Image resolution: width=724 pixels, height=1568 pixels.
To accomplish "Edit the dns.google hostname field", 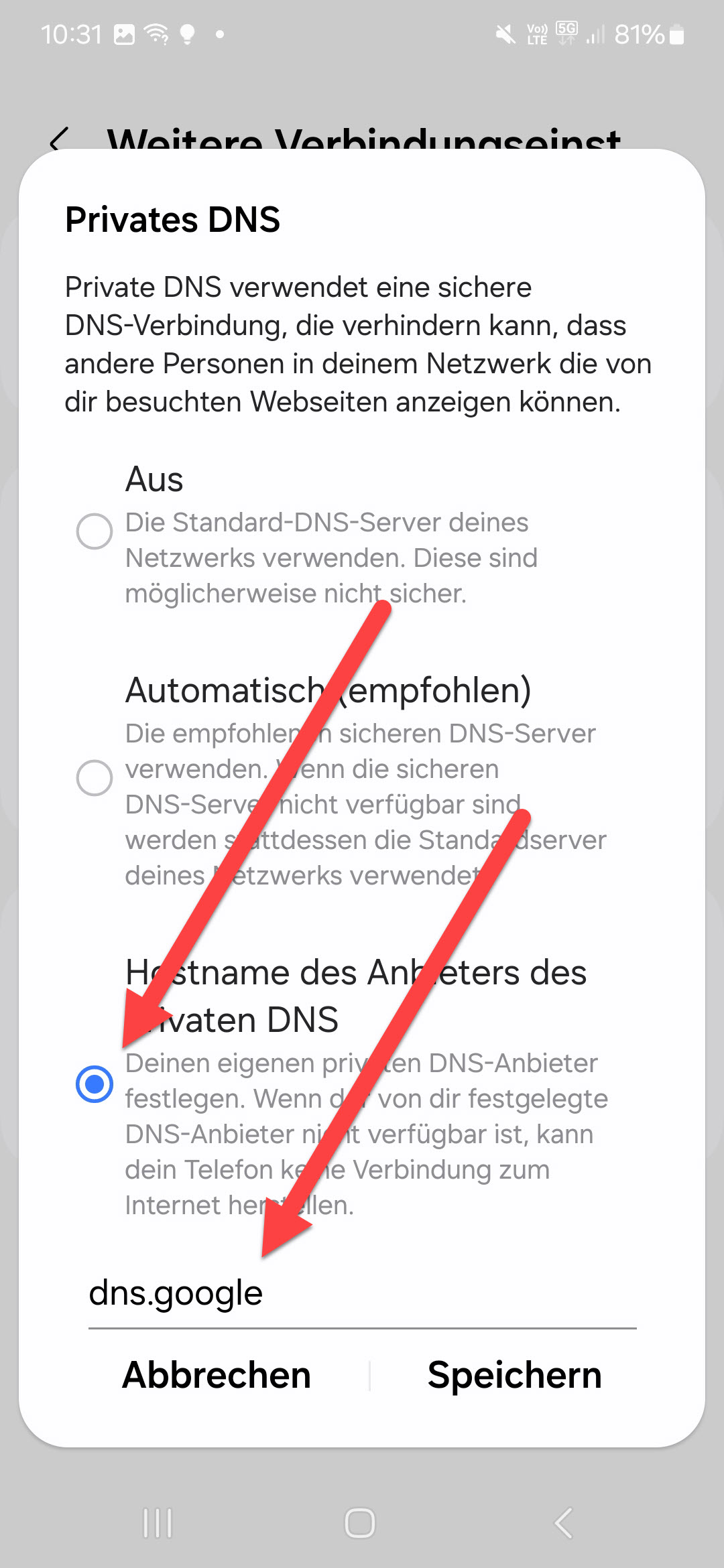I will coord(362,1293).
